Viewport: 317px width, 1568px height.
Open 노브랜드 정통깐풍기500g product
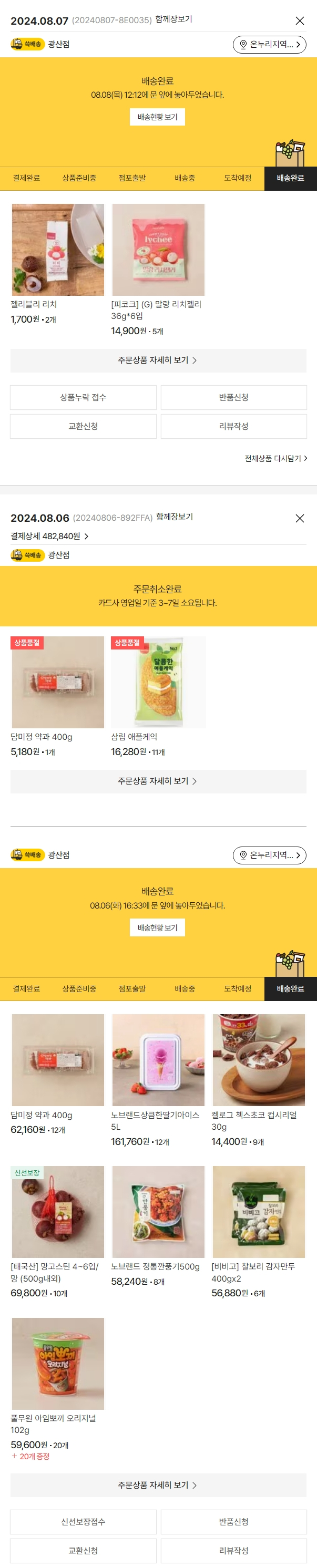[x=158, y=1212]
